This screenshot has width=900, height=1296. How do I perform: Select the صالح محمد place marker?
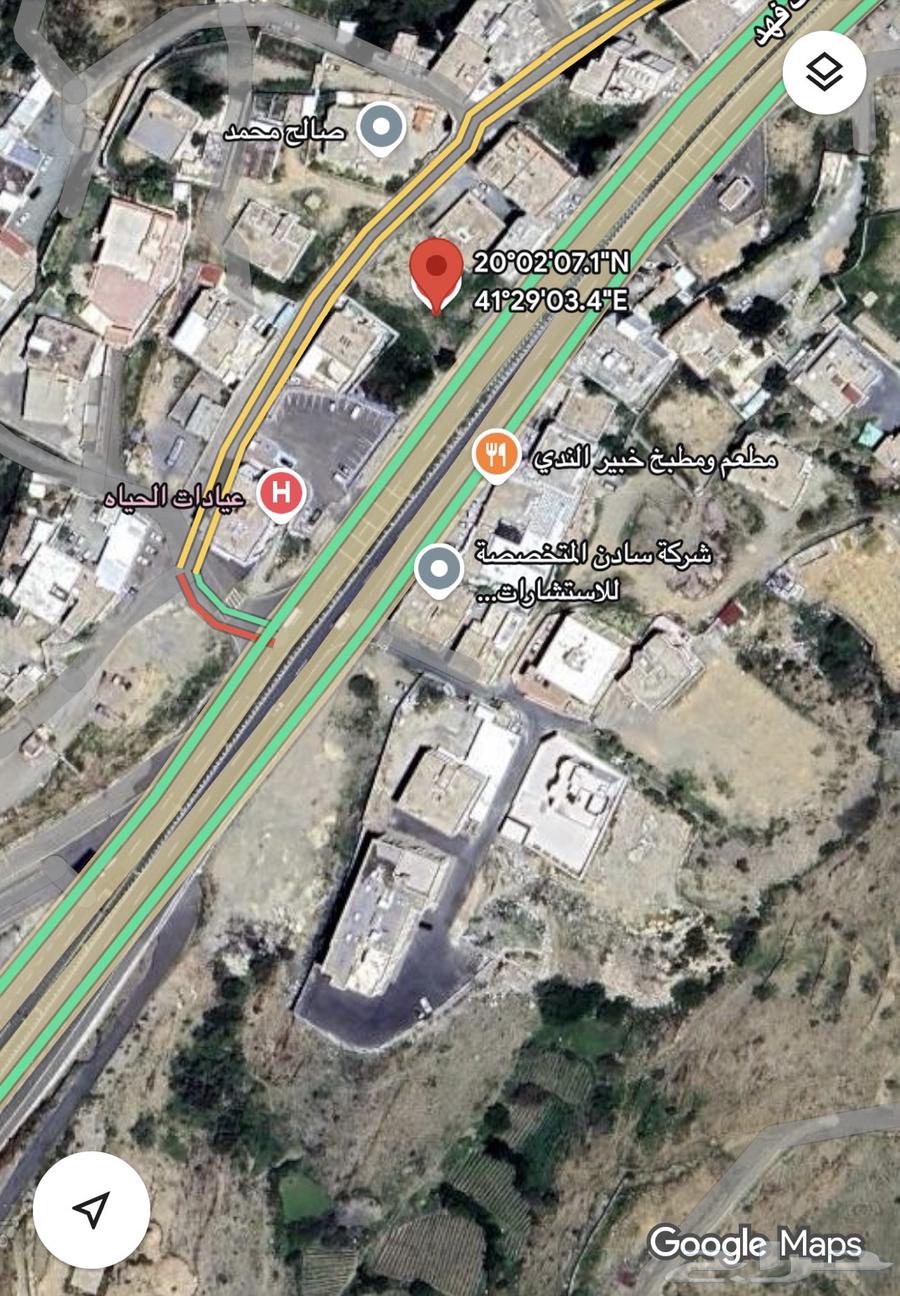click(381, 128)
